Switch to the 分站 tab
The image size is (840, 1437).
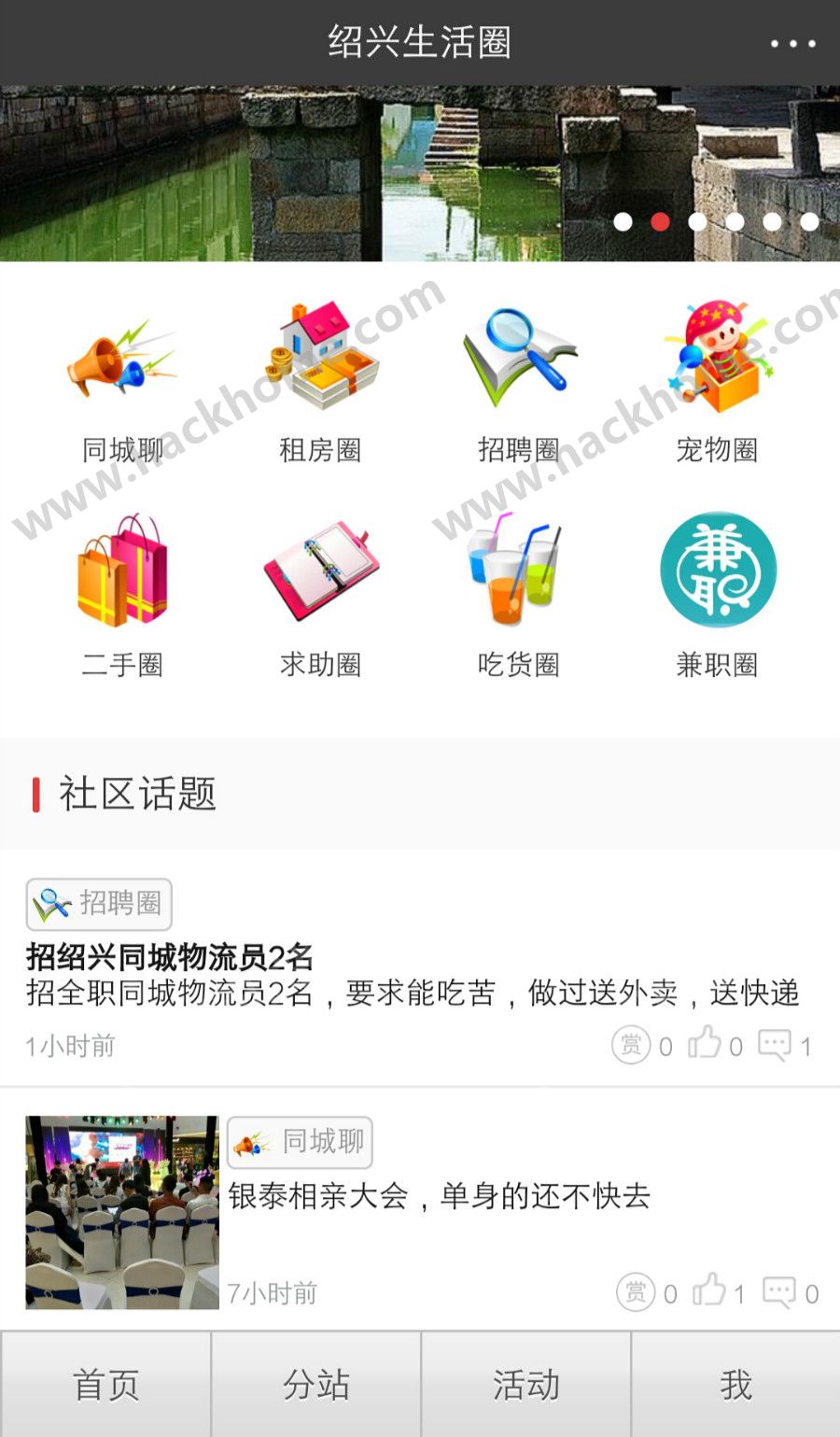tap(315, 1384)
